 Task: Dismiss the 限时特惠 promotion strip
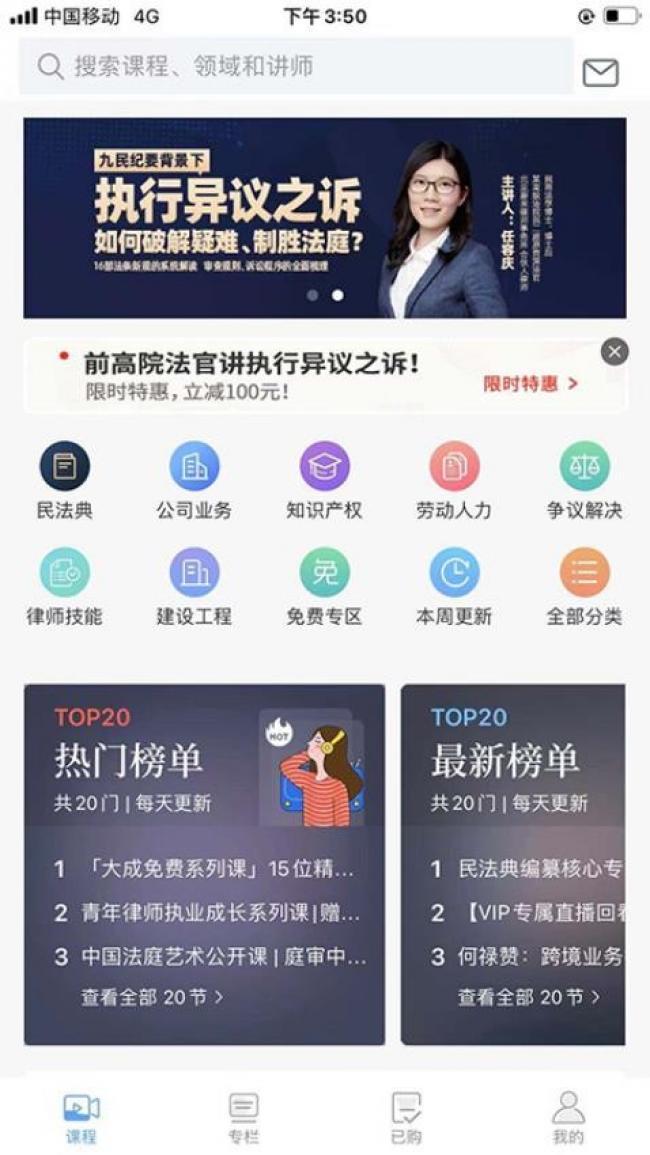pos(615,351)
